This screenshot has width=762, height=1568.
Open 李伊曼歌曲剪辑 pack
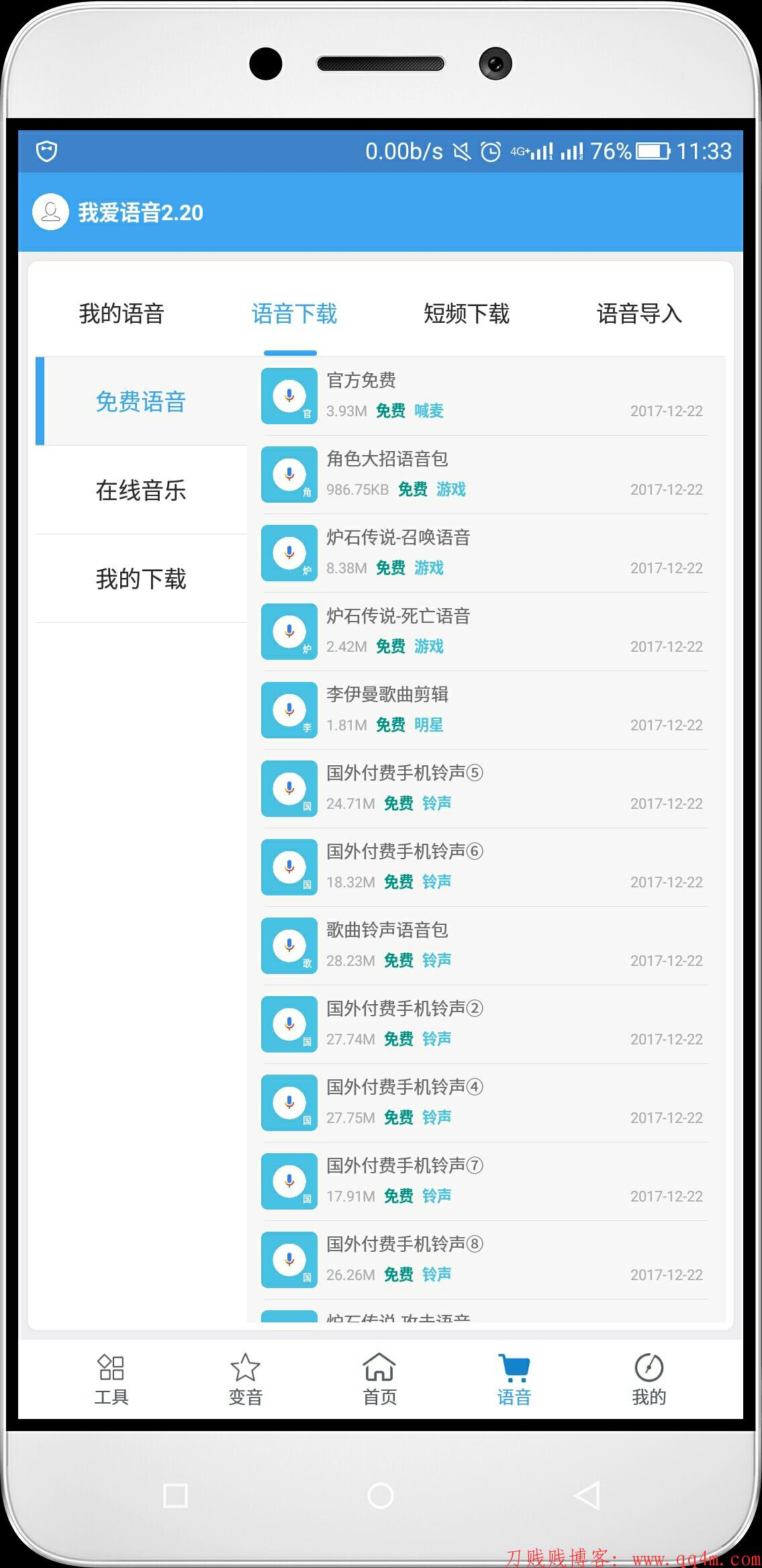[x=483, y=710]
